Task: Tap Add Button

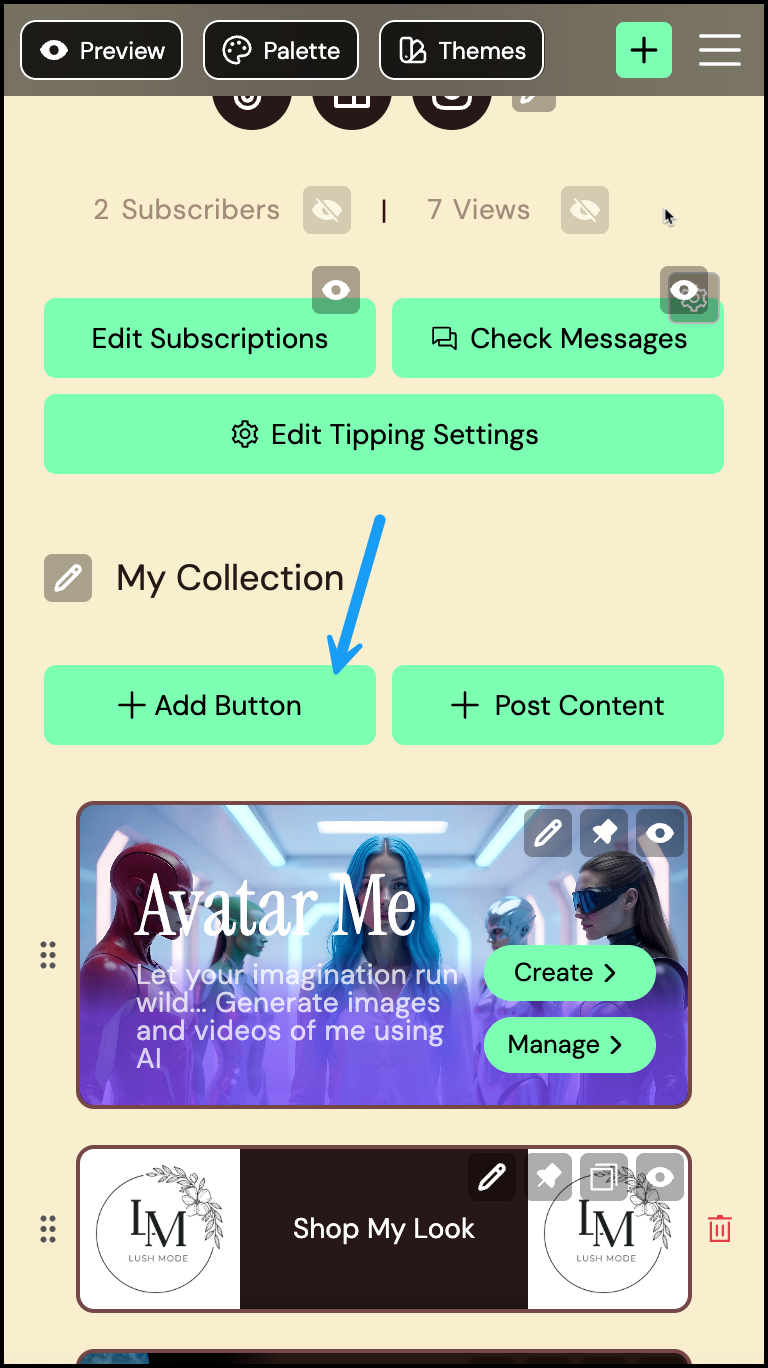Action: (210, 705)
